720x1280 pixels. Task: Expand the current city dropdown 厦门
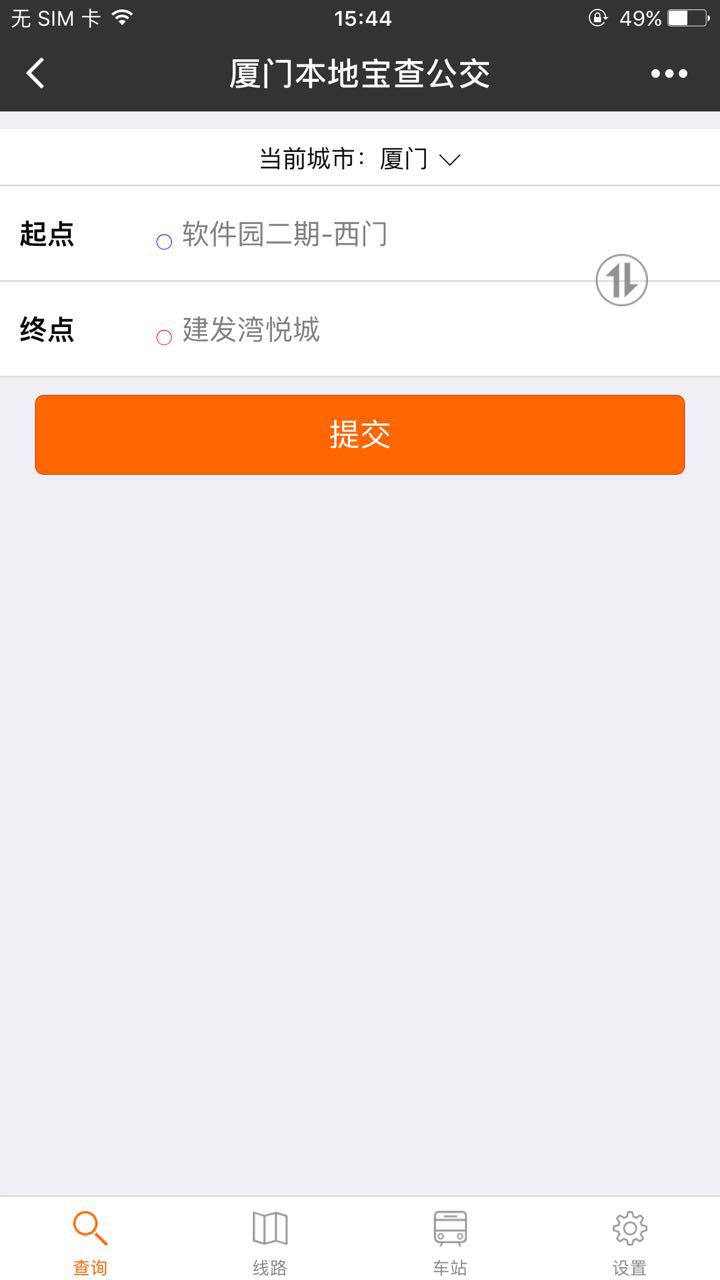click(x=420, y=159)
